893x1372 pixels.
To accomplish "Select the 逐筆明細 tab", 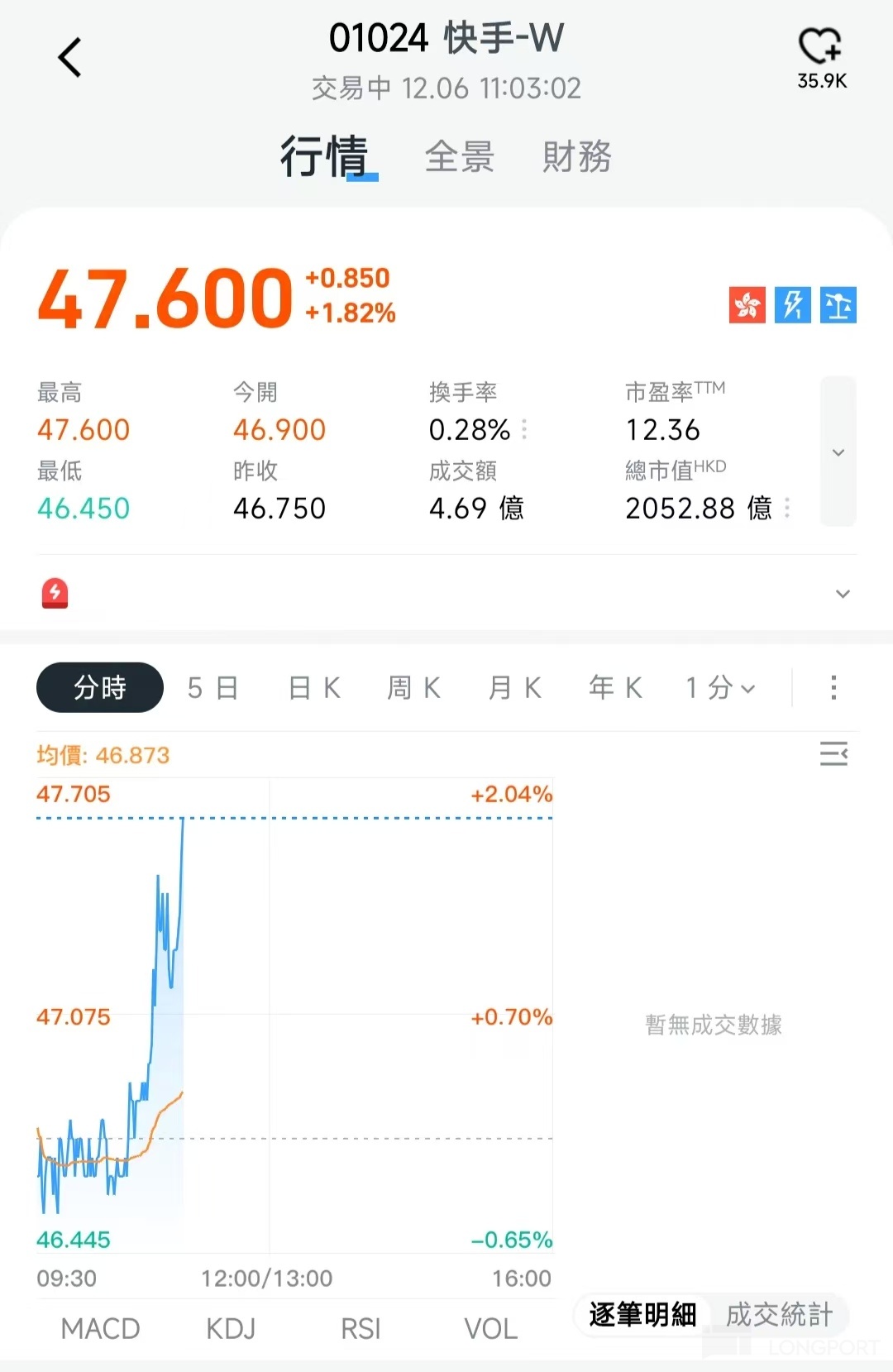I will point(642,1314).
